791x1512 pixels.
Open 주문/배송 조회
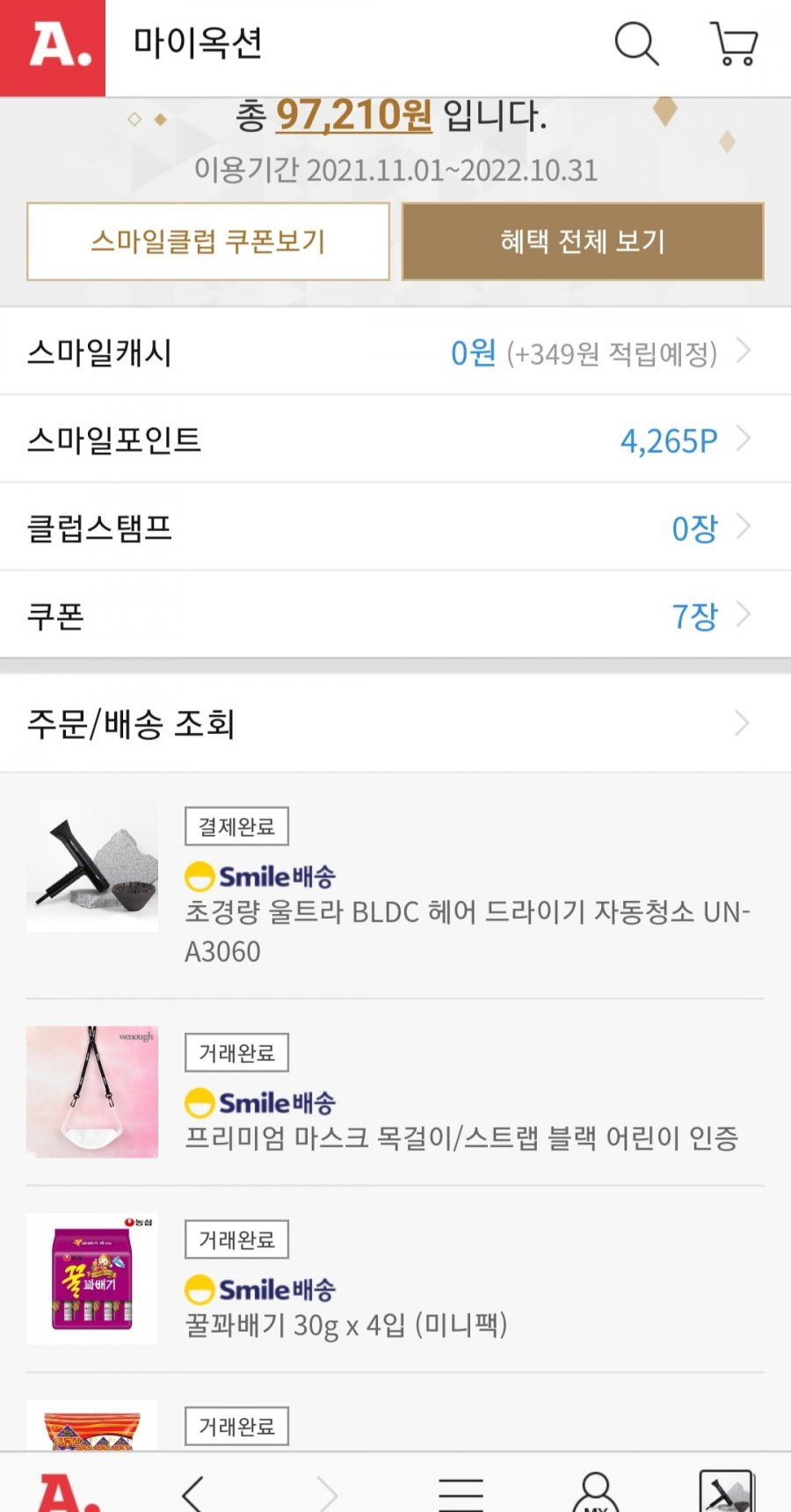click(x=395, y=723)
